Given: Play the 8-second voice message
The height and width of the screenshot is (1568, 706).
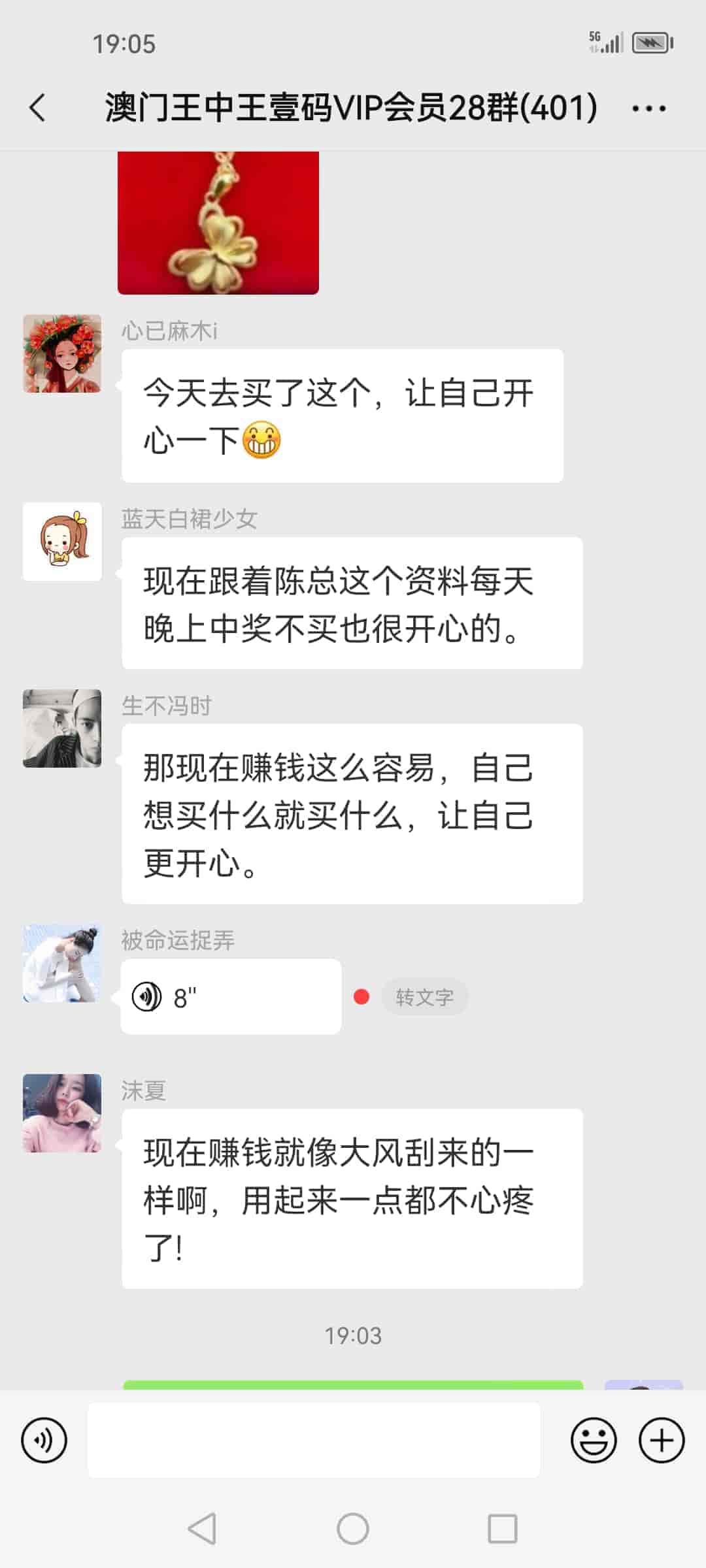Looking at the screenshot, I should coord(230,997).
